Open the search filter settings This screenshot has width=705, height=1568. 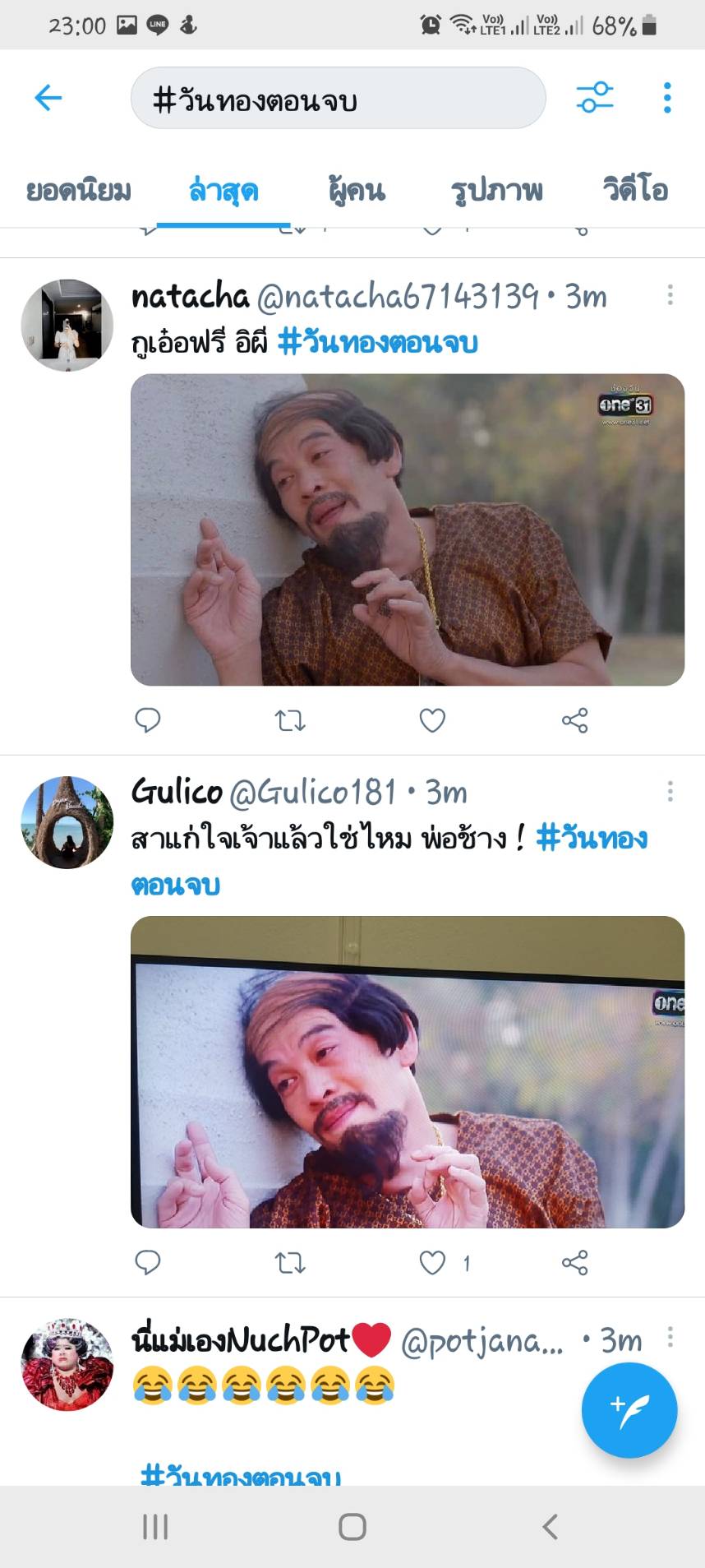pyautogui.click(x=594, y=98)
